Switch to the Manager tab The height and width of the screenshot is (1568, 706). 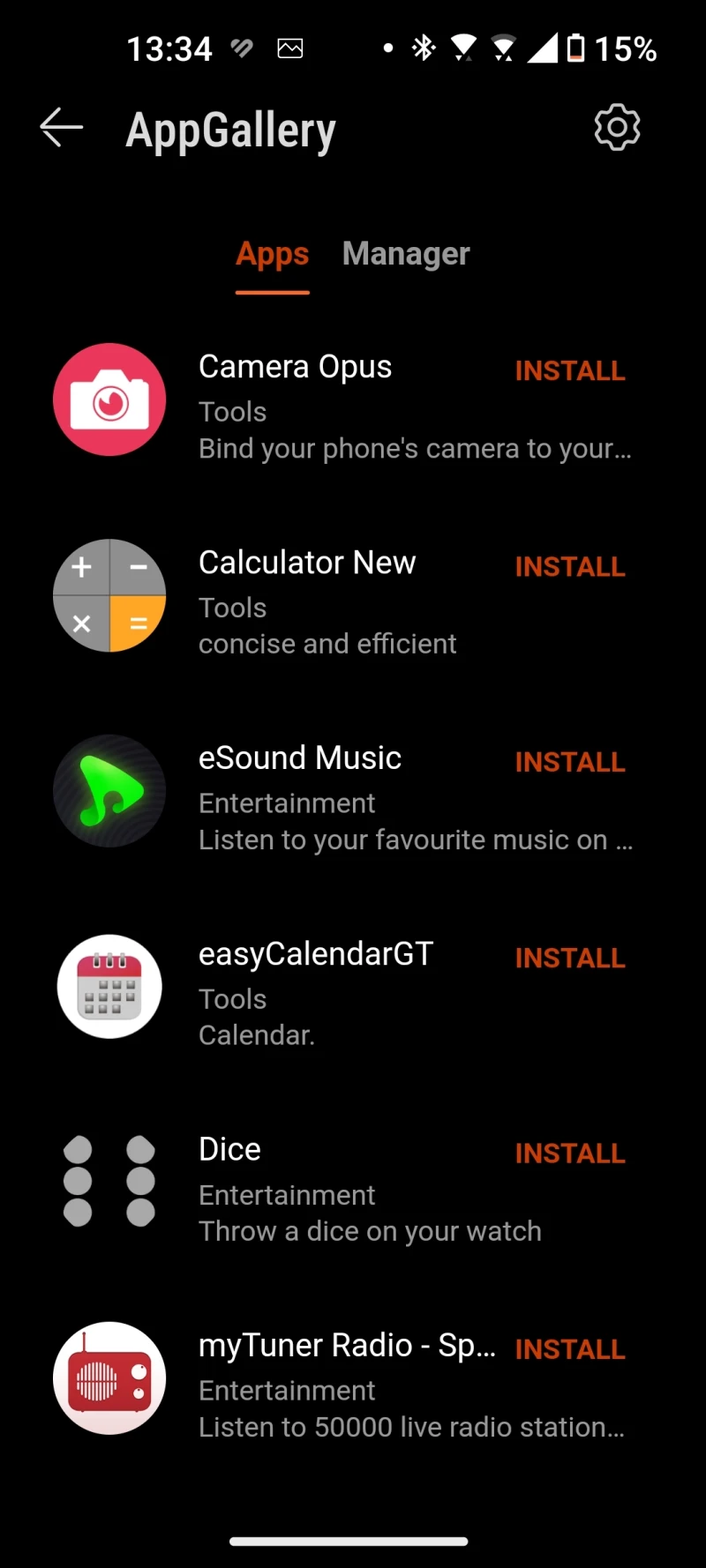(x=406, y=254)
